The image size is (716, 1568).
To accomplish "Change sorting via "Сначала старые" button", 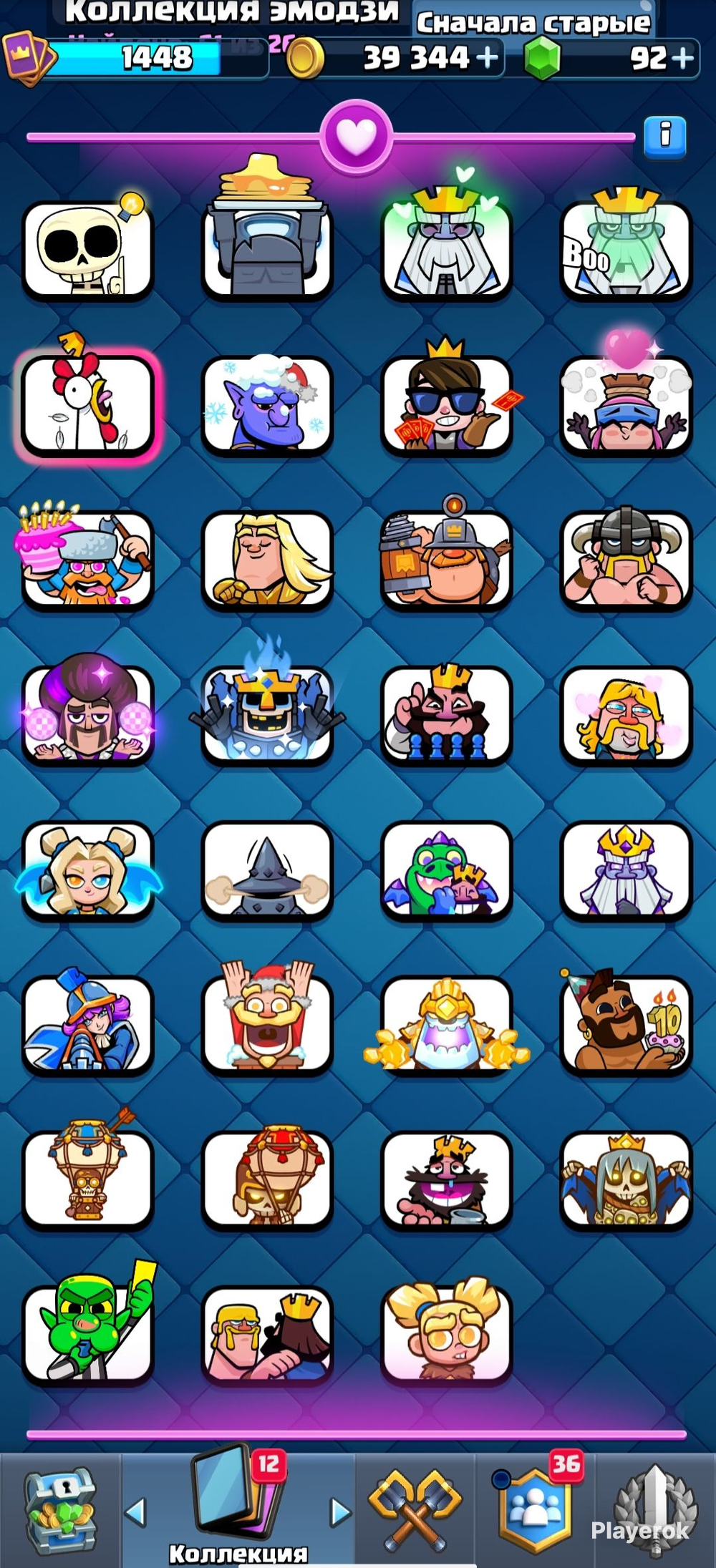I will 533,22.
